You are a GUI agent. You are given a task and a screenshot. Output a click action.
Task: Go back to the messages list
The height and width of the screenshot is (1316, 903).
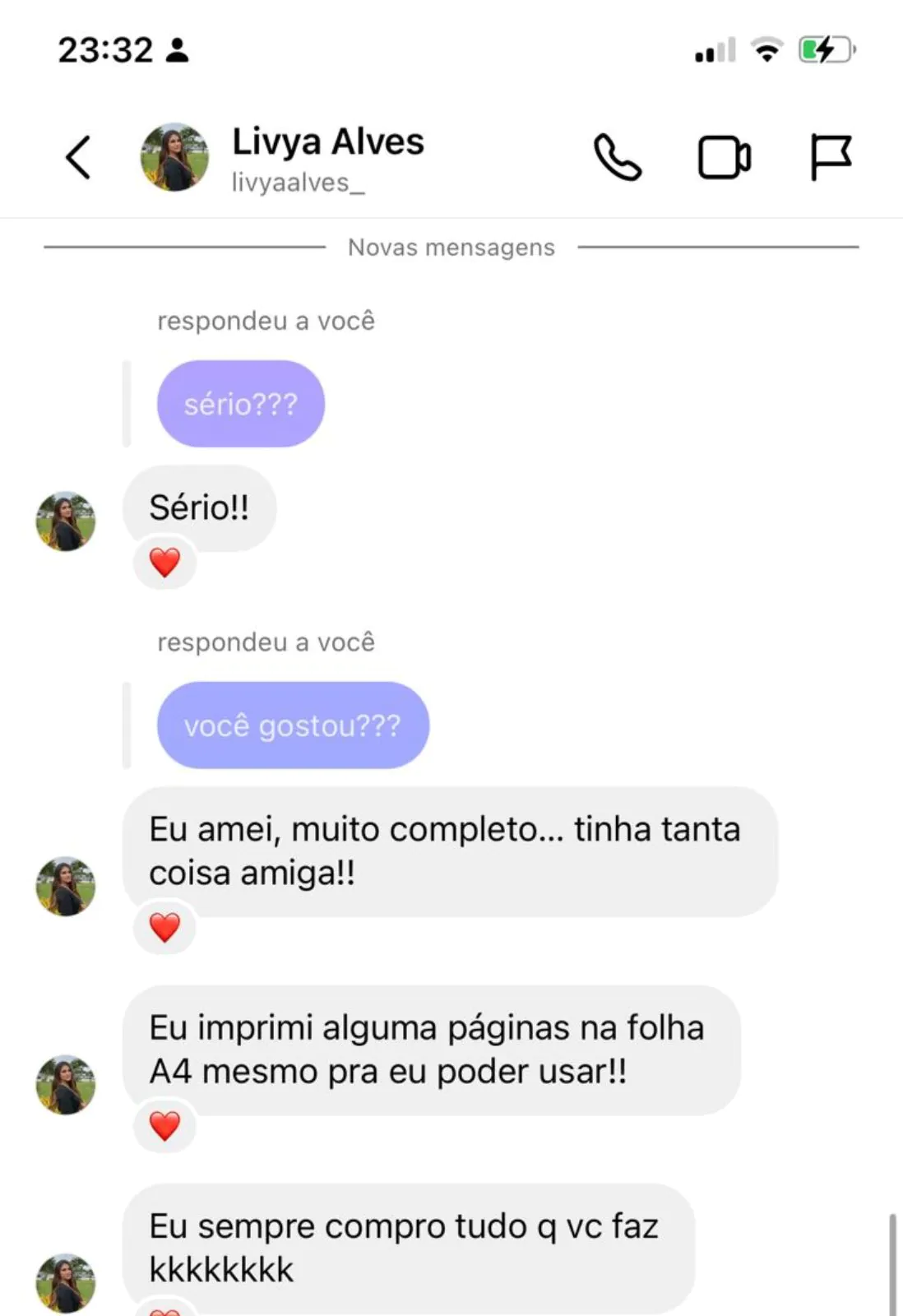coord(78,156)
